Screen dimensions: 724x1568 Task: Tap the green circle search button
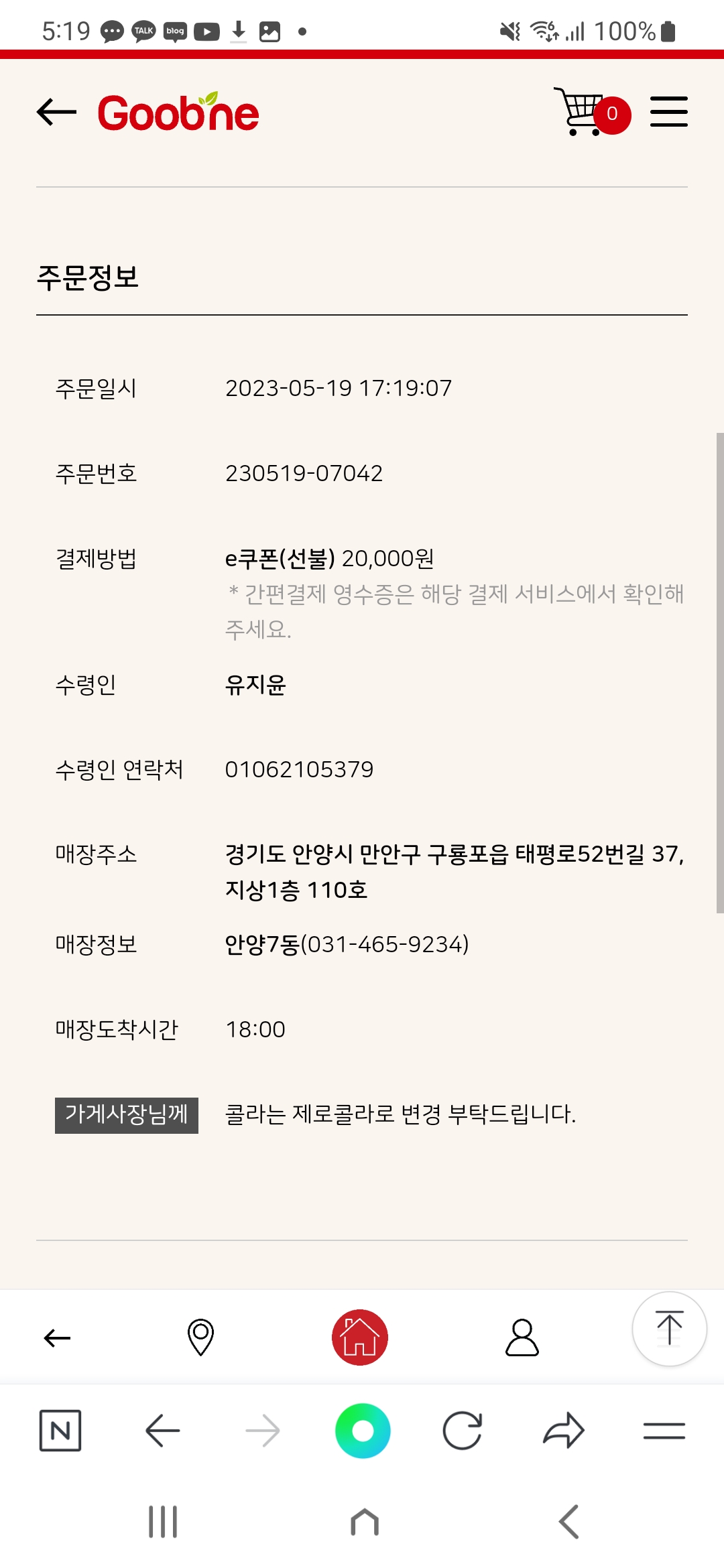click(x=363, y=1431)
